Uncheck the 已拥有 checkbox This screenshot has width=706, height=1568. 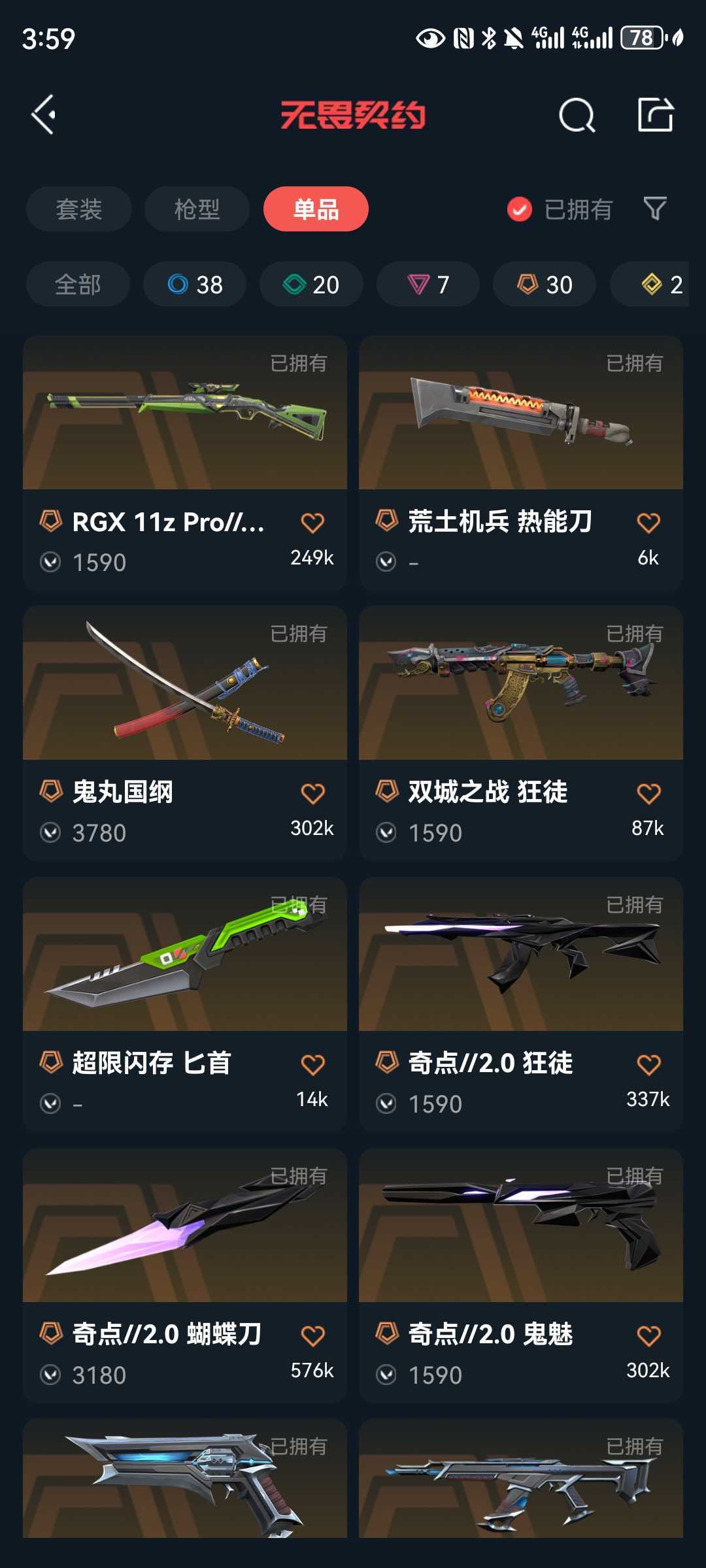click(x=520, y=210)
